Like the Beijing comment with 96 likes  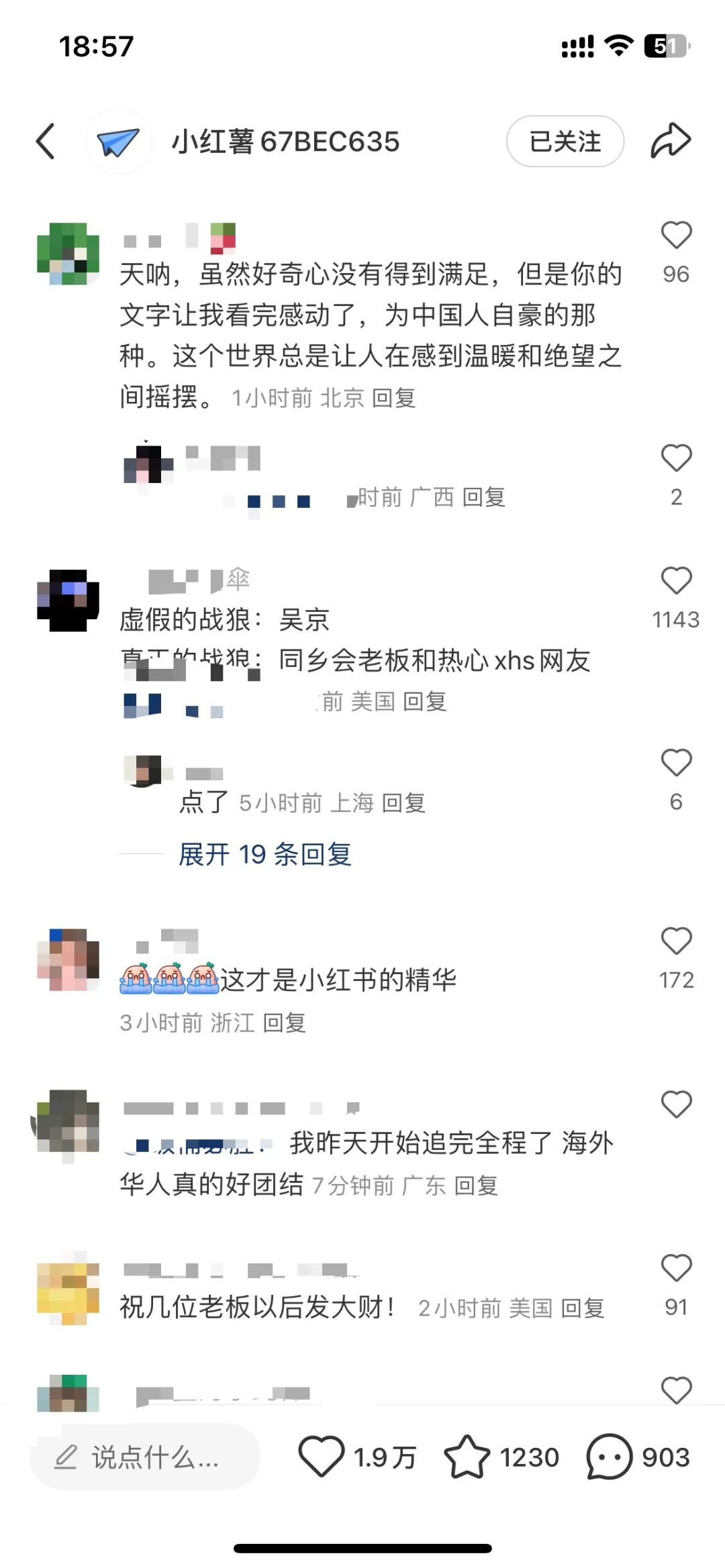675,236
